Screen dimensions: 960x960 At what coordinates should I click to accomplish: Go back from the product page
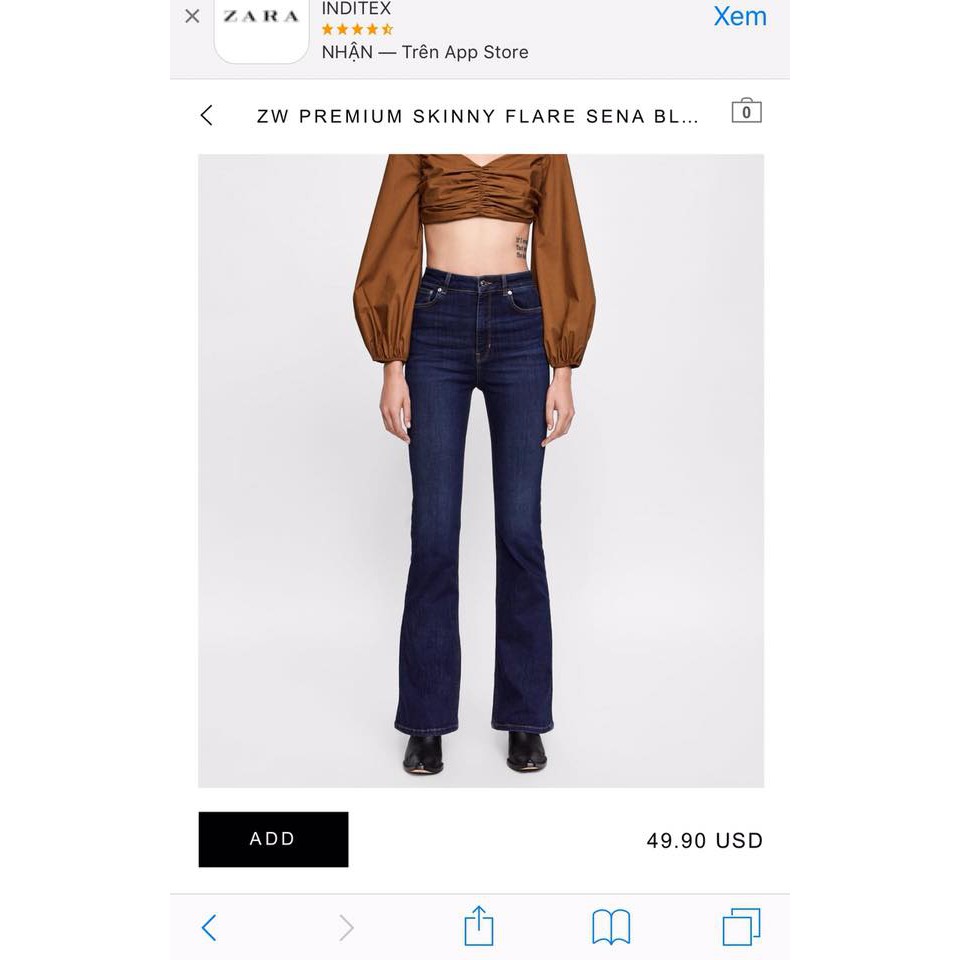[207, 115]
